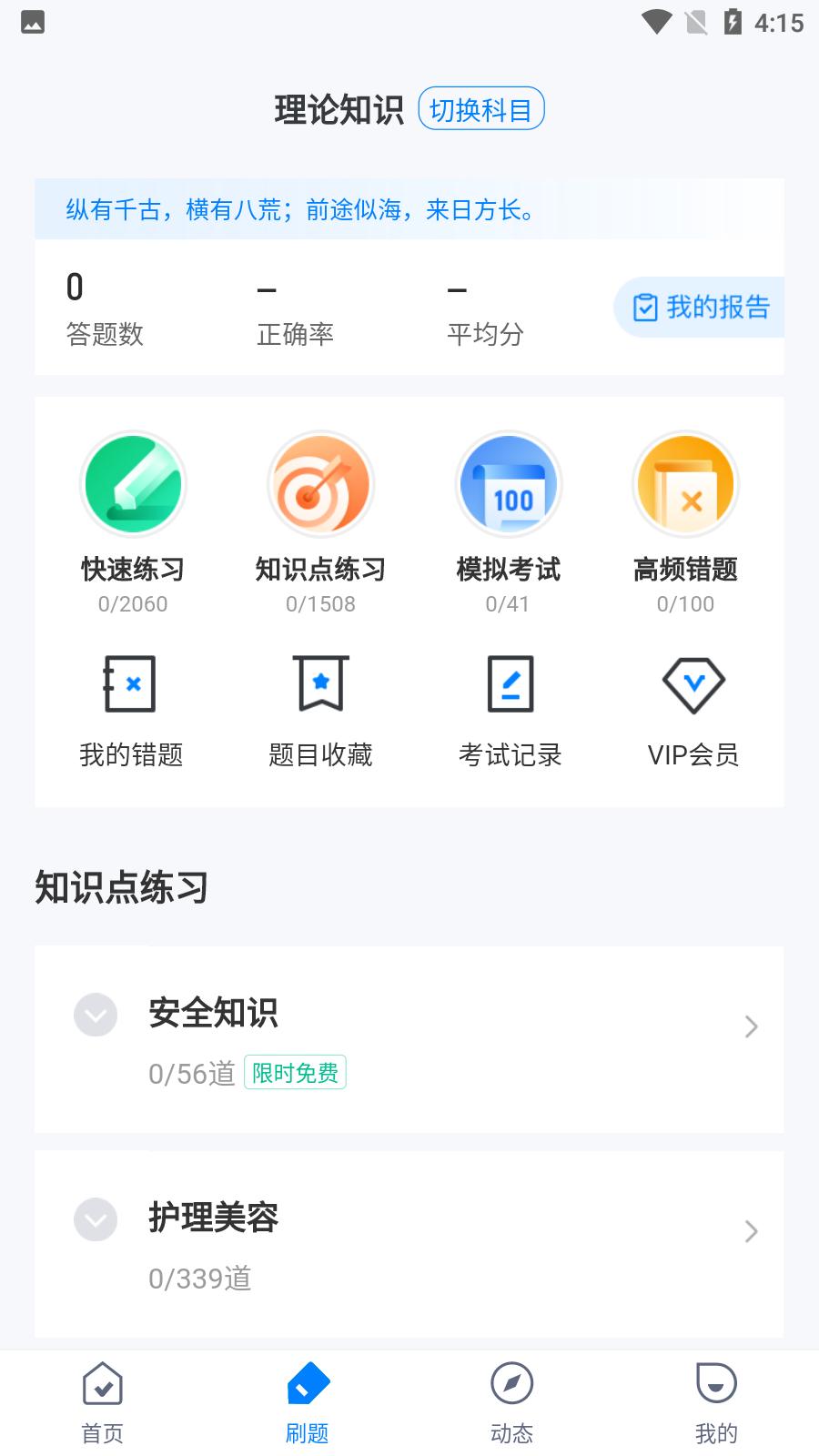The width and height of the screenshot is (819, 1456).
Task: Open 我的报告 report
Action: point(701,308)
